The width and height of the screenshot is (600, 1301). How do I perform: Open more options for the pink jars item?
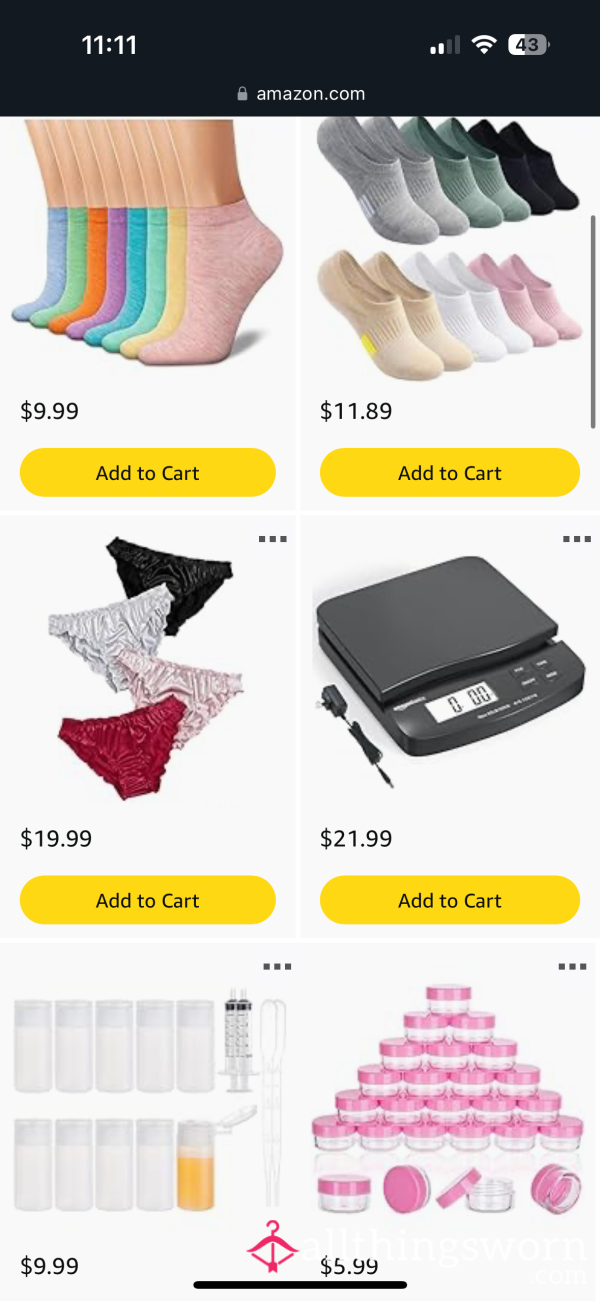(572, 966)
